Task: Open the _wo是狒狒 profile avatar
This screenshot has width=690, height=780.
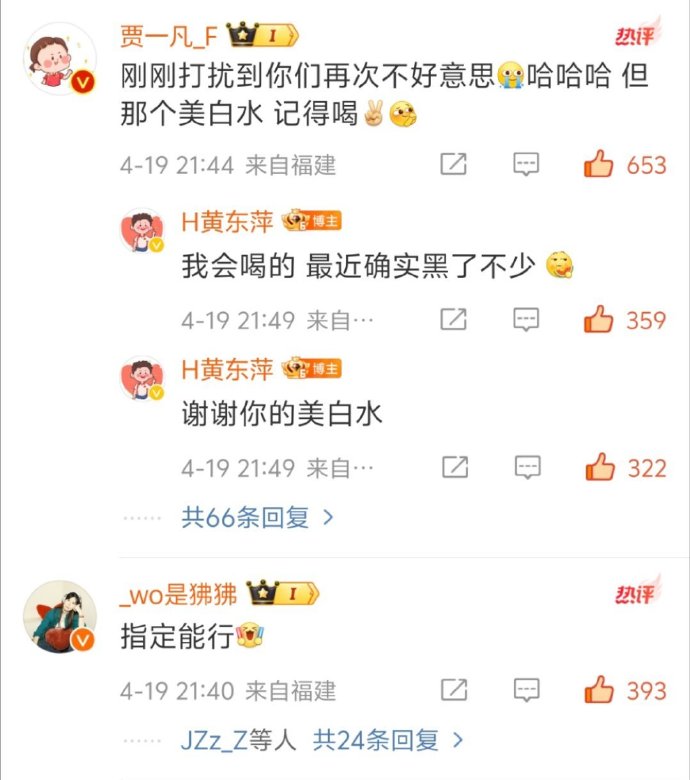Action: (x=59, y=616)
